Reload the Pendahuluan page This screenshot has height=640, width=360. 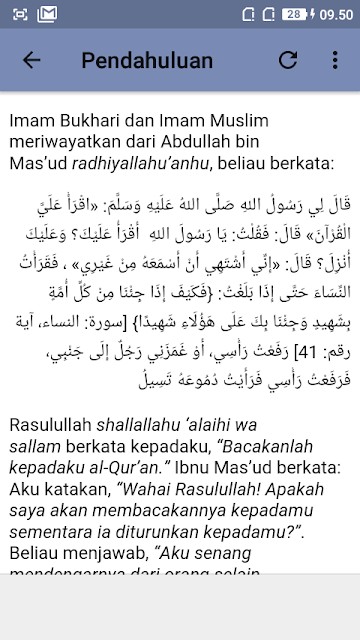[x=288, y=60]
